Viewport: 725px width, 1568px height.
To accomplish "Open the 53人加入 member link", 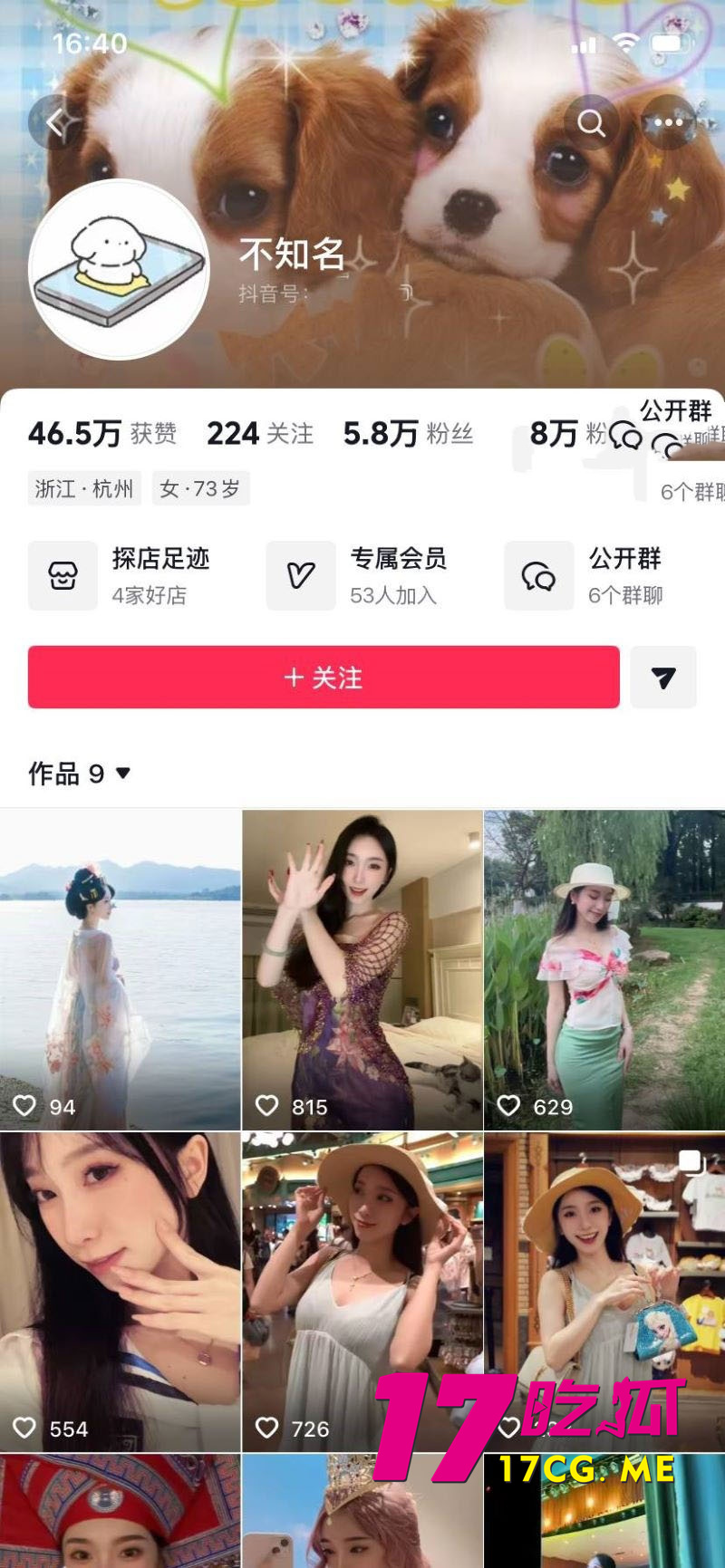I will (393, 595).
